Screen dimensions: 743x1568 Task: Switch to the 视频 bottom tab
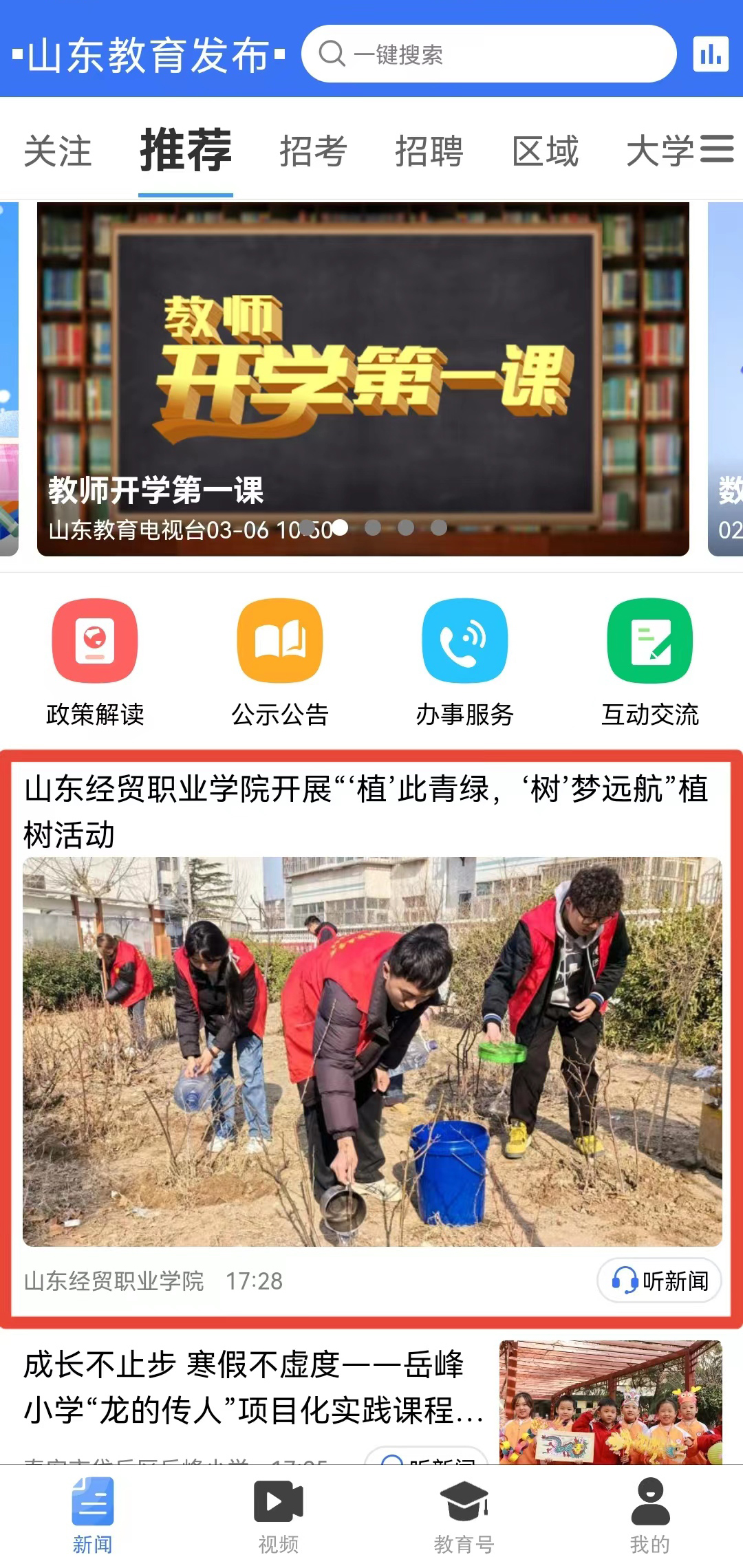(x=279, y=1516)
